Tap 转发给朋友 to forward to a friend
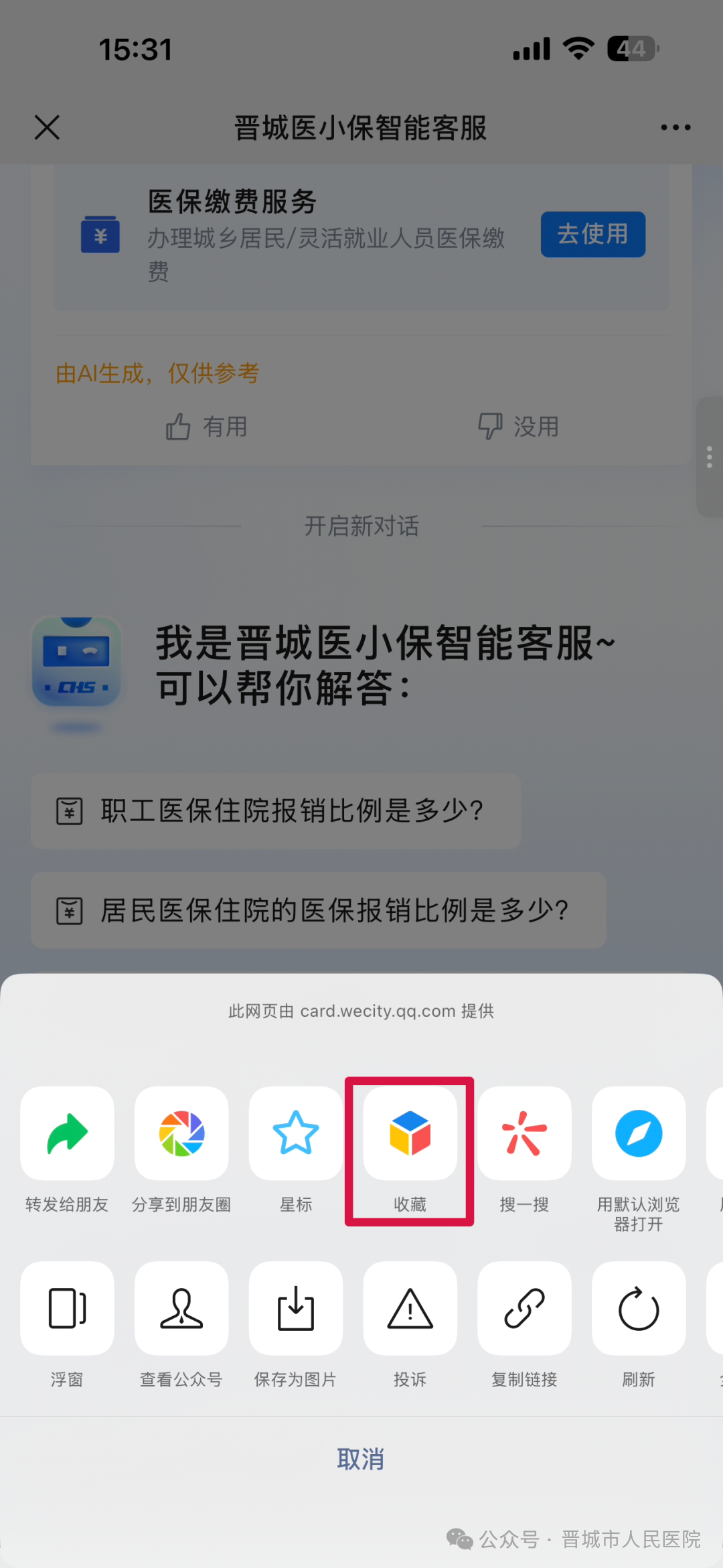723x1568 pixels. point(67,1133)
